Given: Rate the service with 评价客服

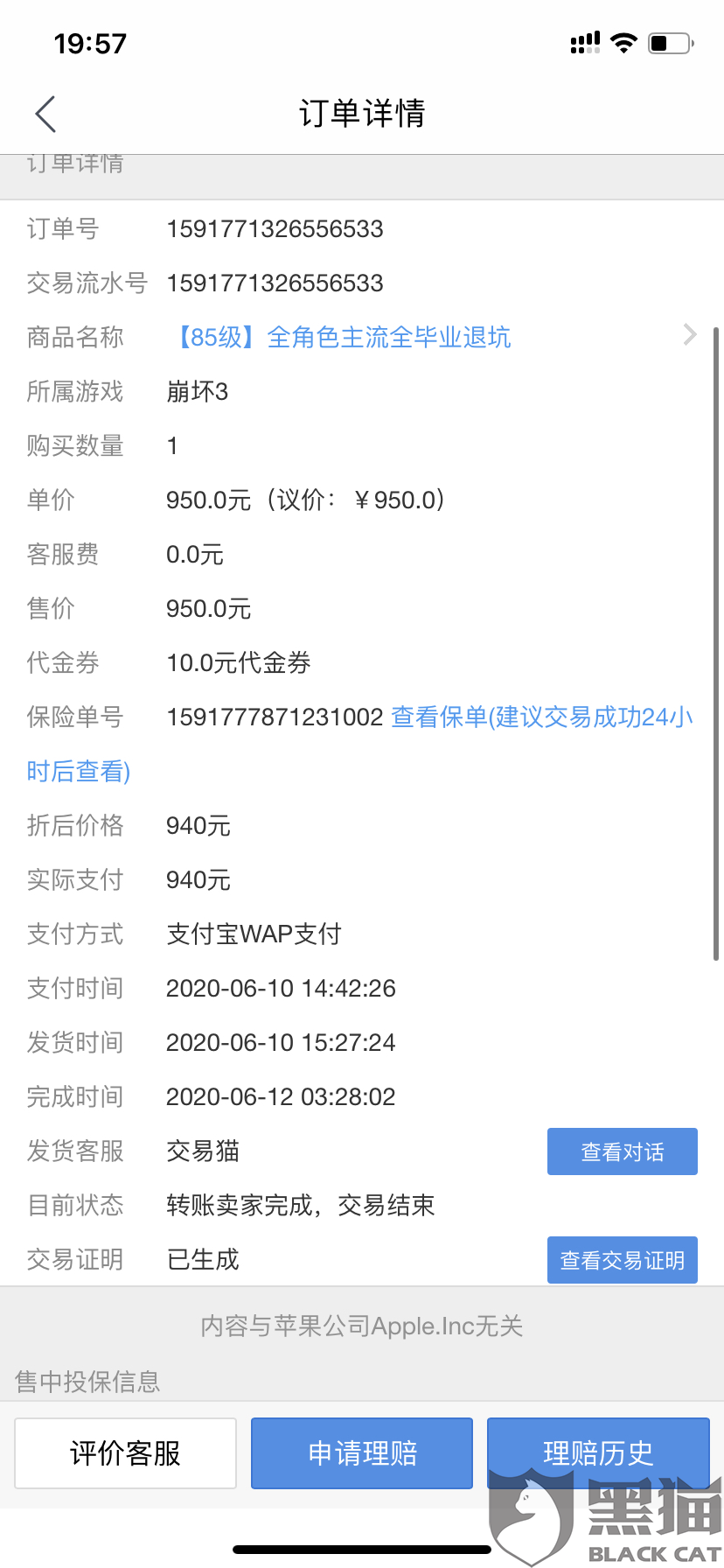Looking at the screenshot, I should coord(126,1453).
